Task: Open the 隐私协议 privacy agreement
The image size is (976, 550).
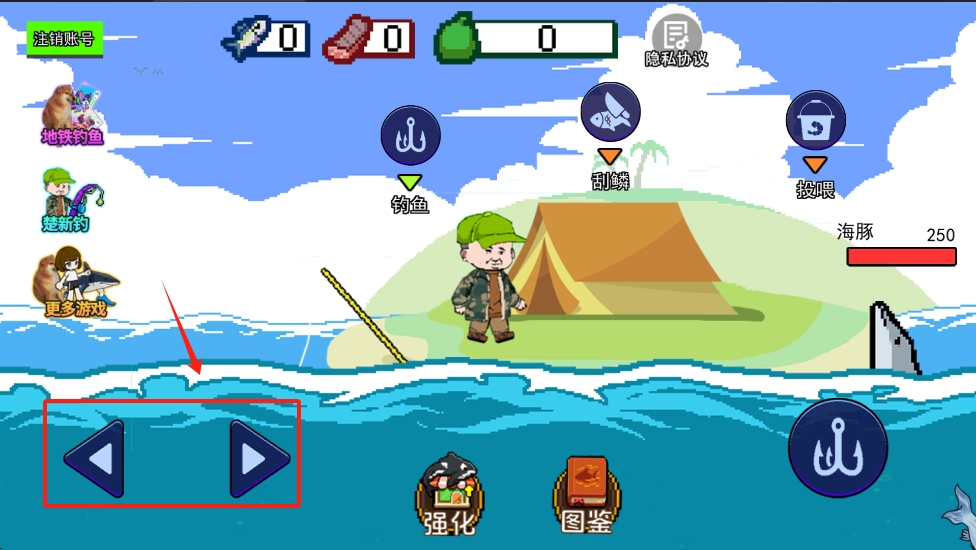Action: point(676,40)
